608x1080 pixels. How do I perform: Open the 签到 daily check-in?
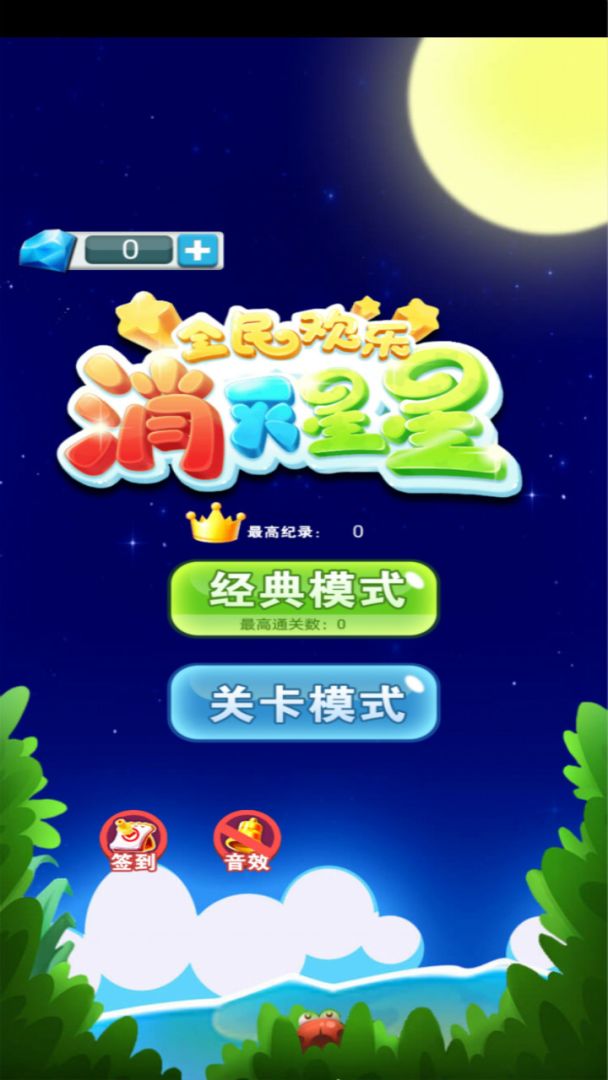coord(133,842)
